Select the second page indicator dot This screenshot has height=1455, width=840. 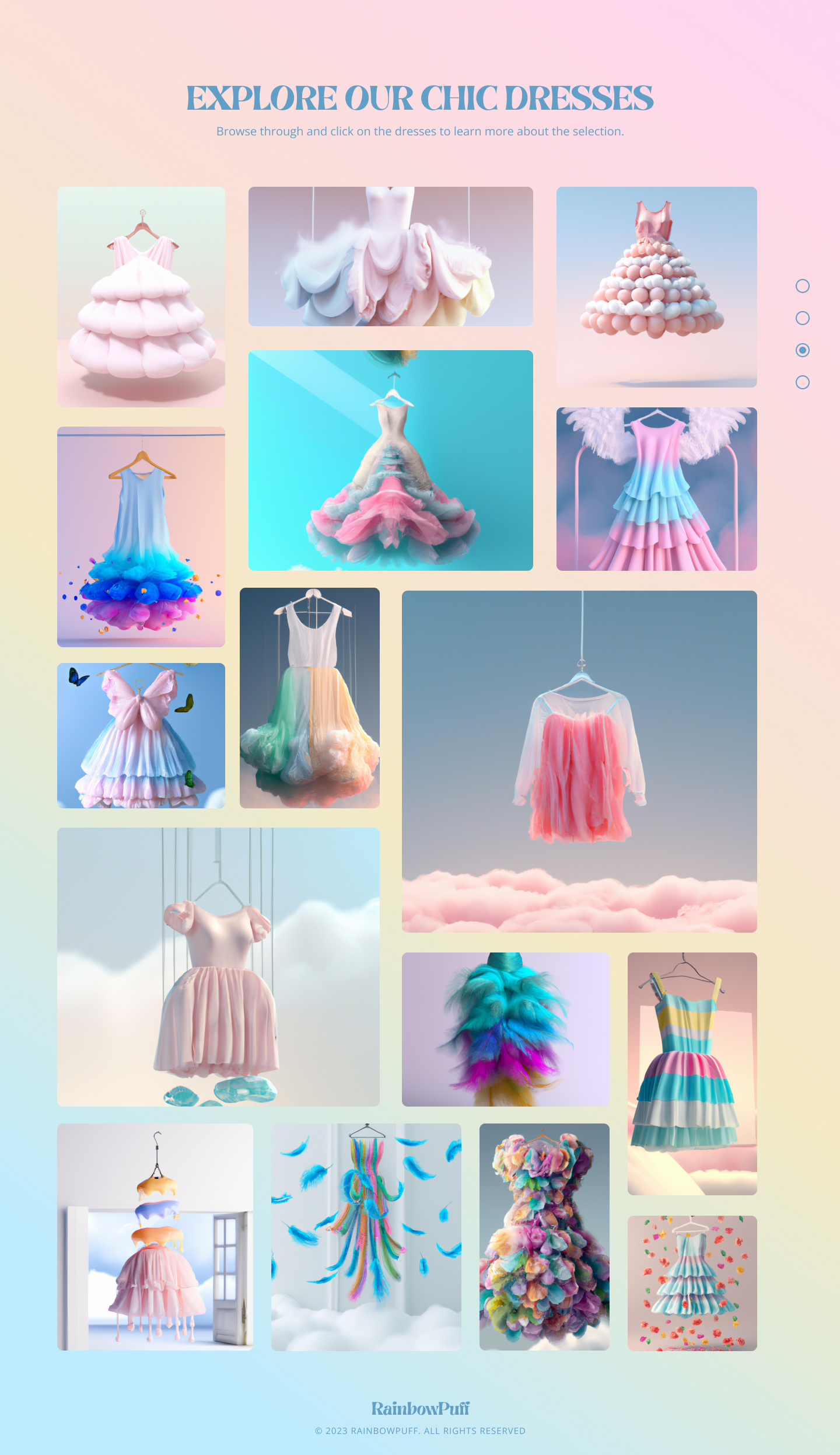point(802,318)
